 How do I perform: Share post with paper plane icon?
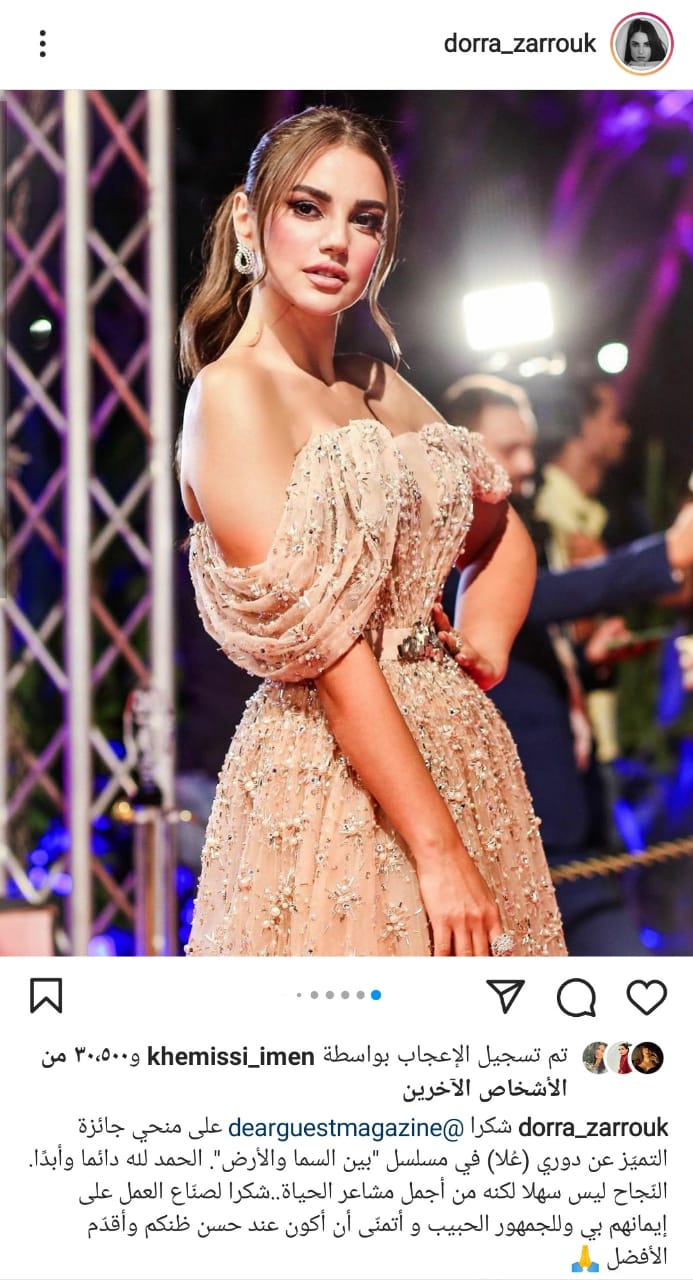pyautogui.click(x=506, y=996)
